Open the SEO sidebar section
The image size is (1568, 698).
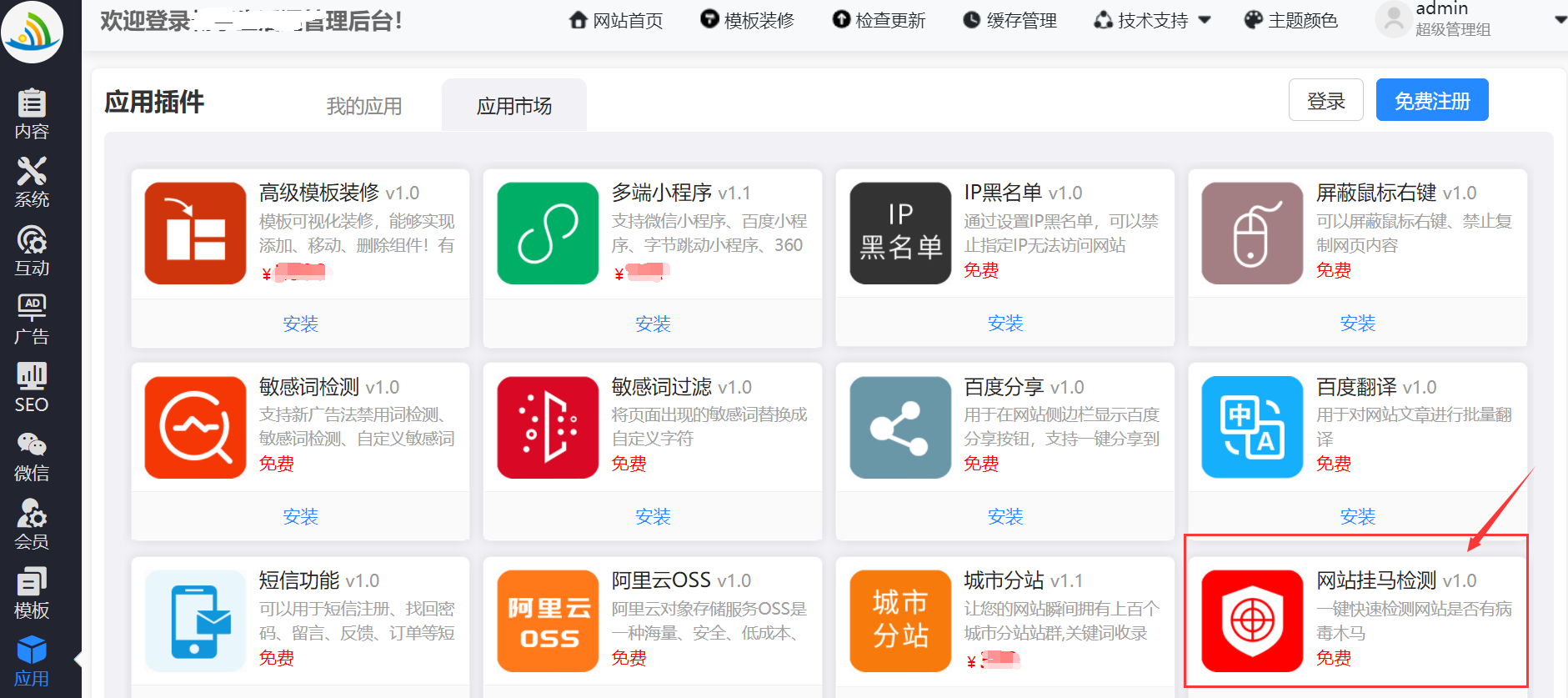[32, 388]
